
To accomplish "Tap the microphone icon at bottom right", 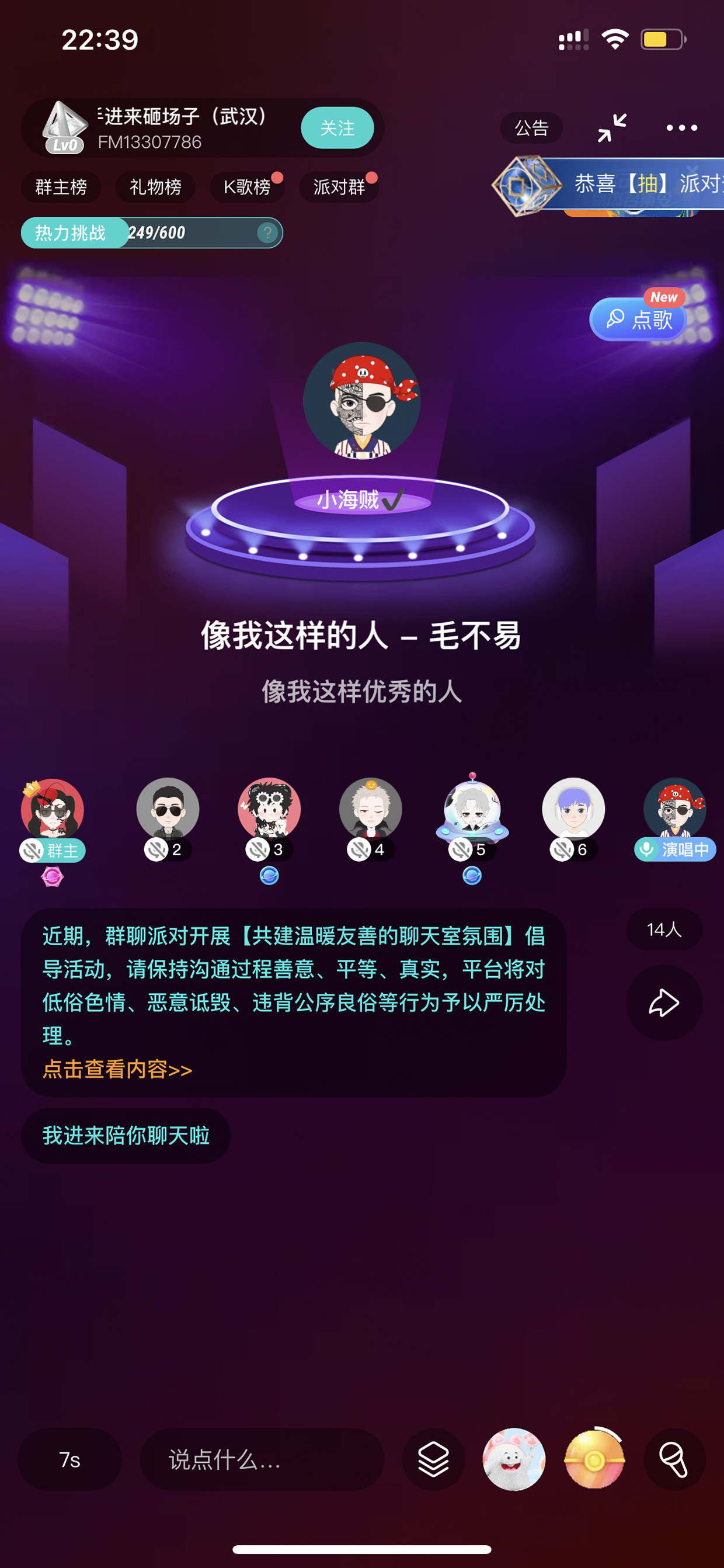I will pyautogui.click(x=675, y=1460).
